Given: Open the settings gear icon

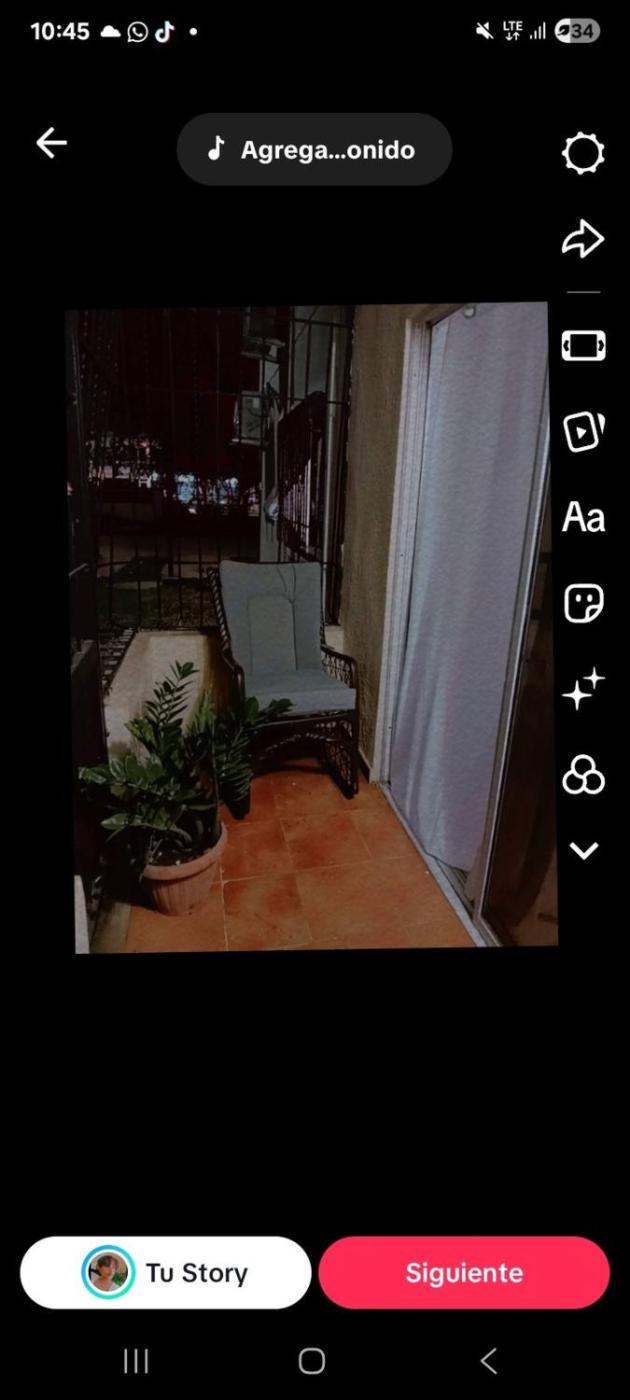Looking at the screenshot, I should click(x=583, y=154).
